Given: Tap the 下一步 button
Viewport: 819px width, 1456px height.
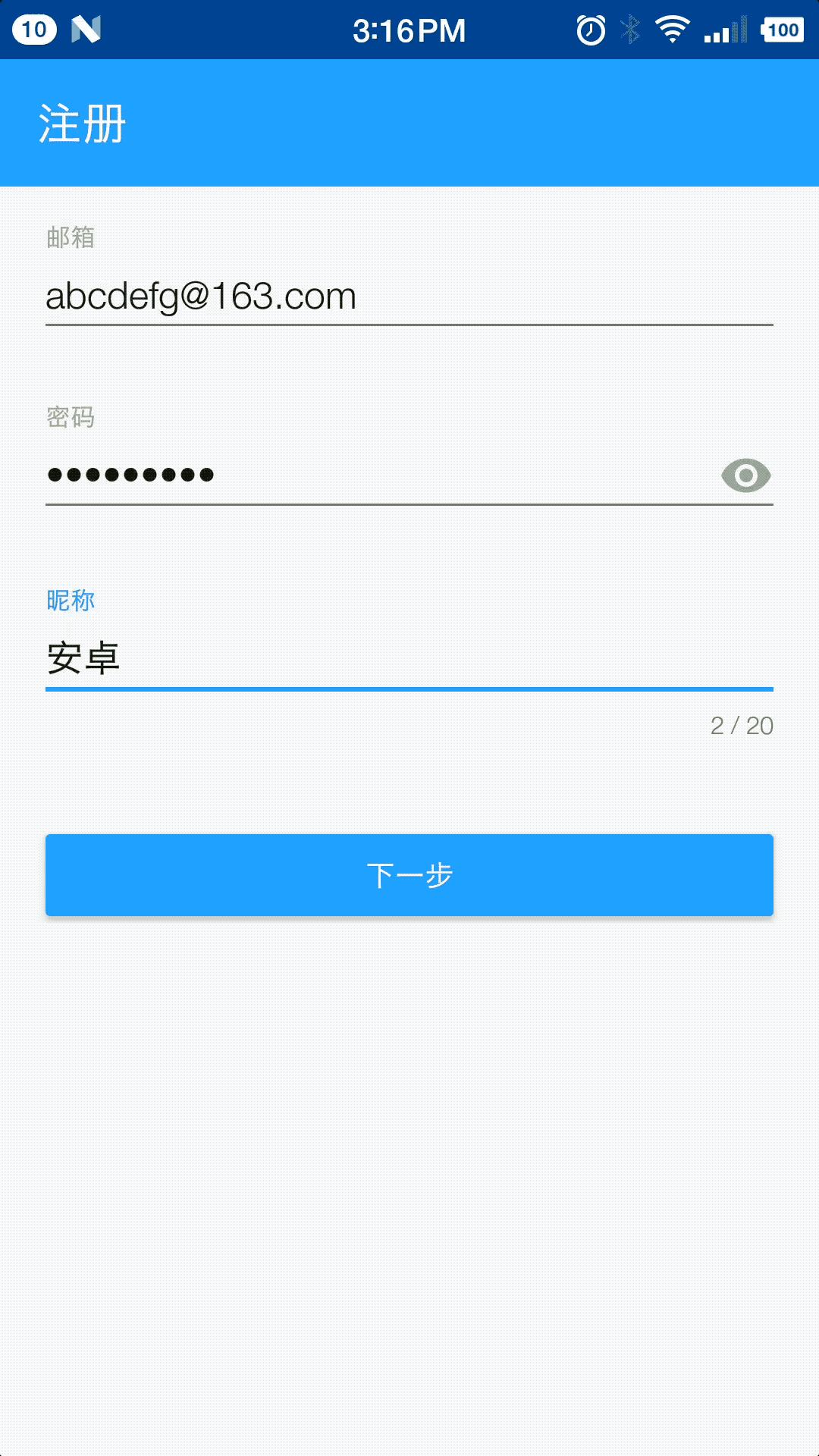Looking at the screenshot, I should tap(409, 875).
